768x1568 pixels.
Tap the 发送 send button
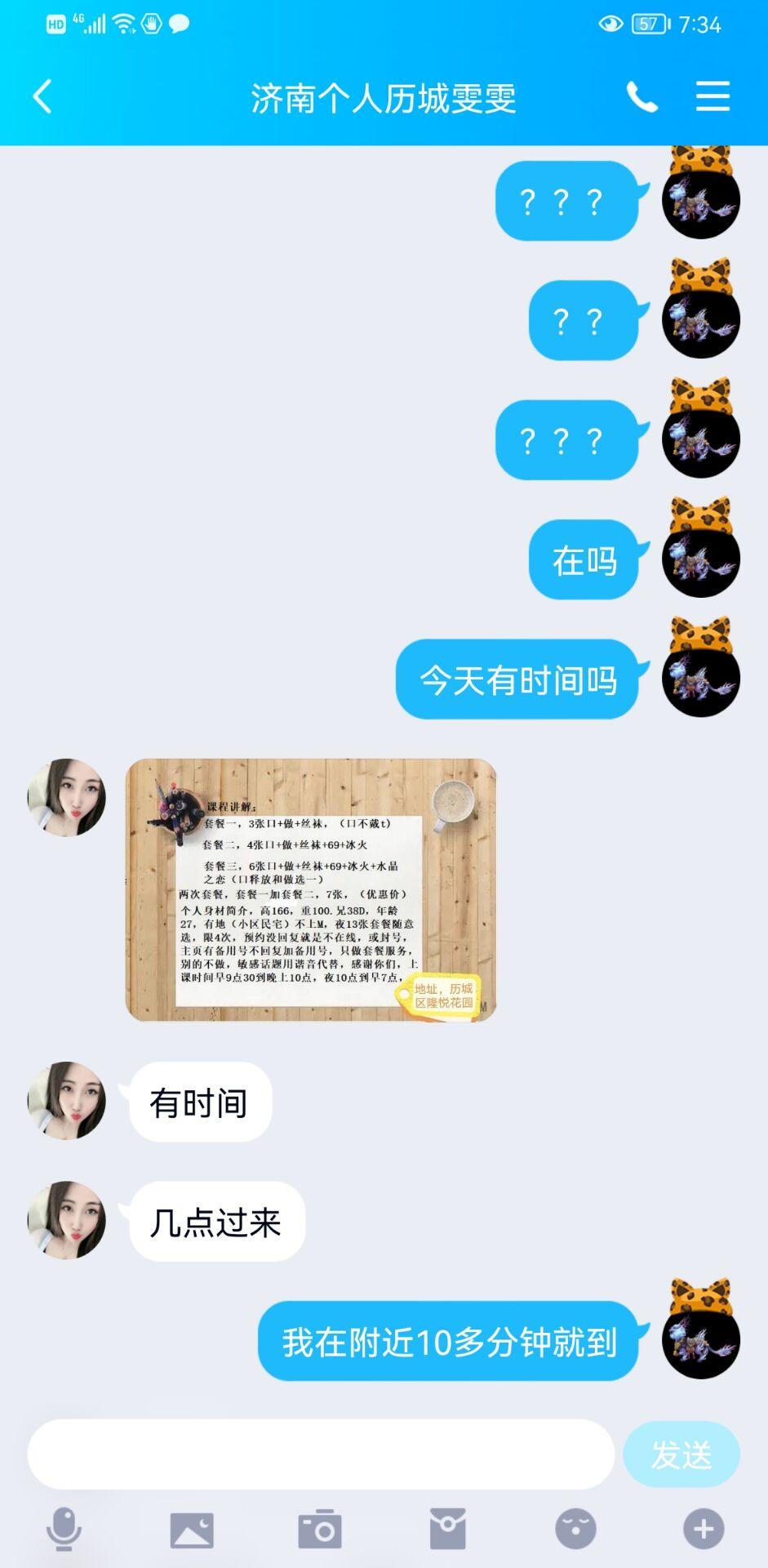pos(681,1454)
